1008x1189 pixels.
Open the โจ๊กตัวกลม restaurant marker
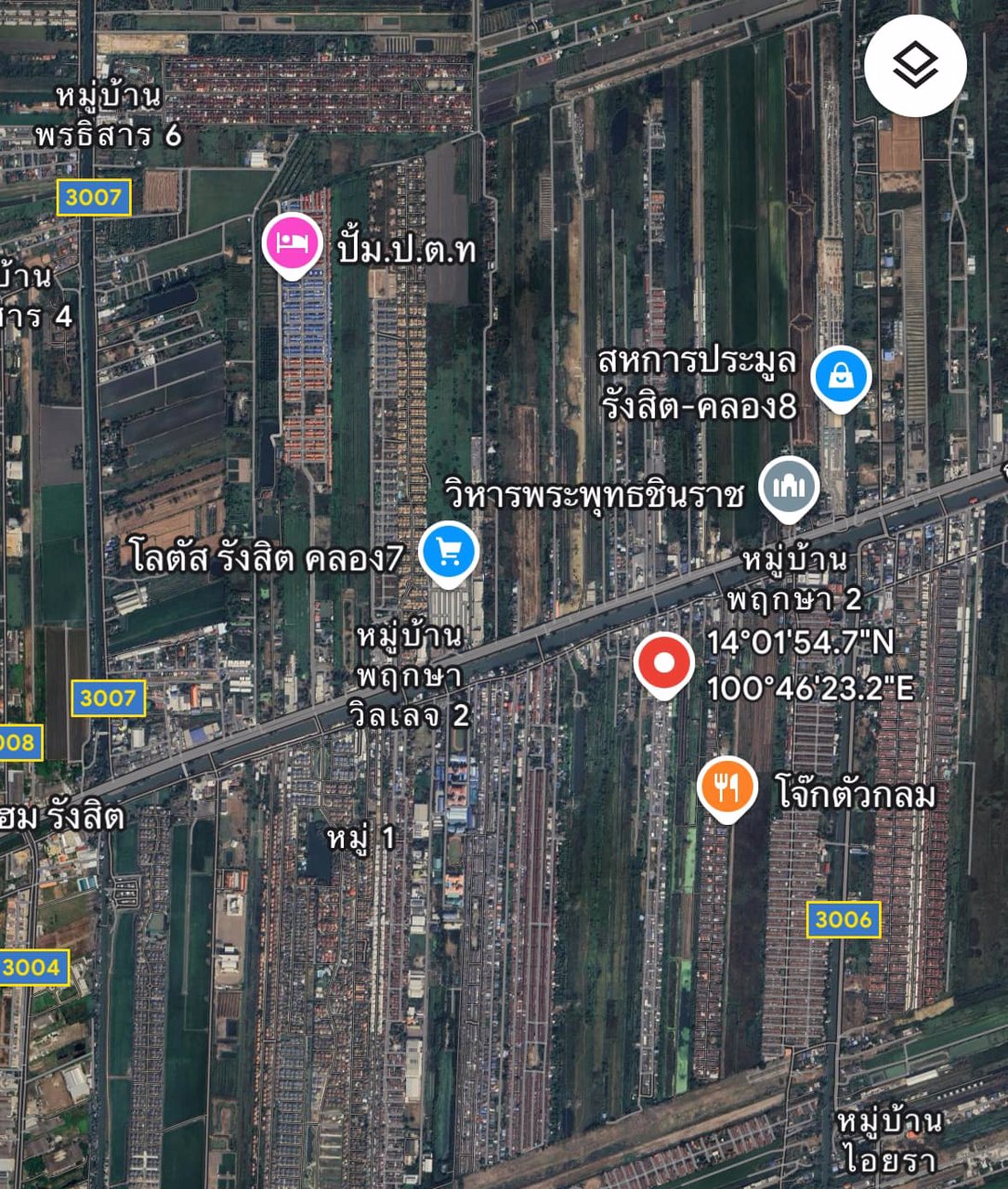click(727, 788)
